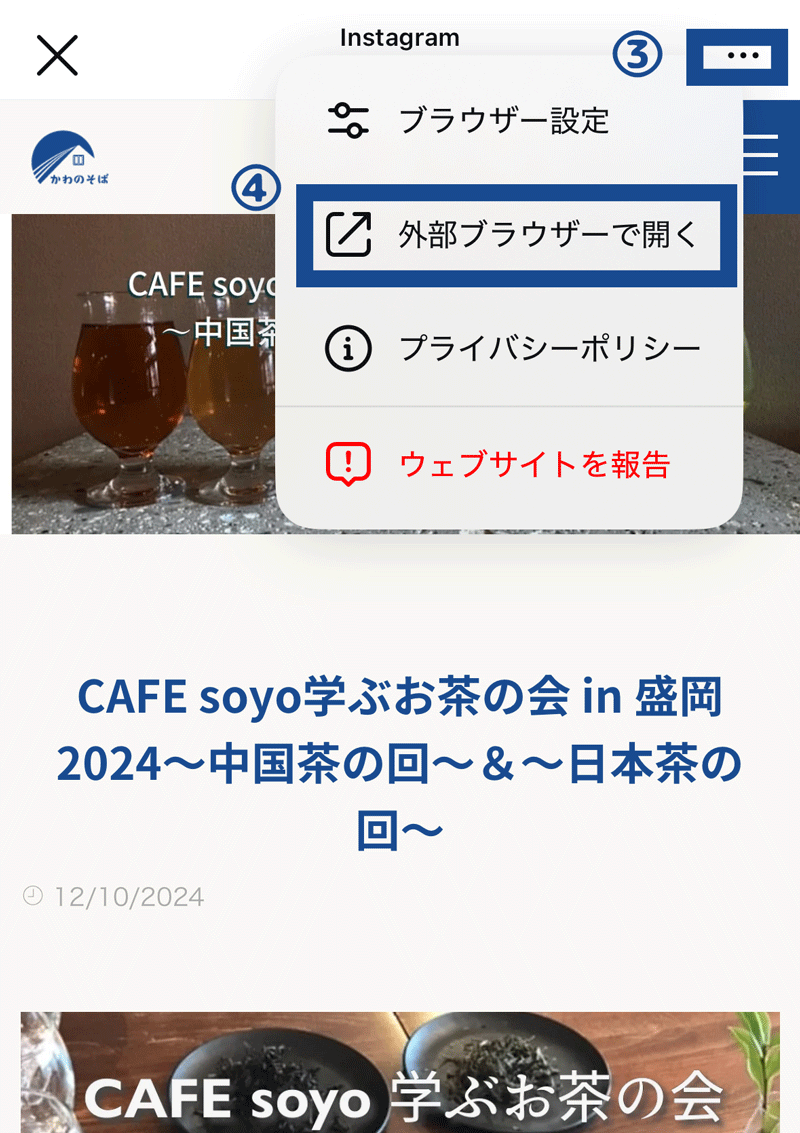The height and width of the screenshot is (1133, 800).
Task: Select 外部ブラウザーで開く
Action: [x=516, y=236]
